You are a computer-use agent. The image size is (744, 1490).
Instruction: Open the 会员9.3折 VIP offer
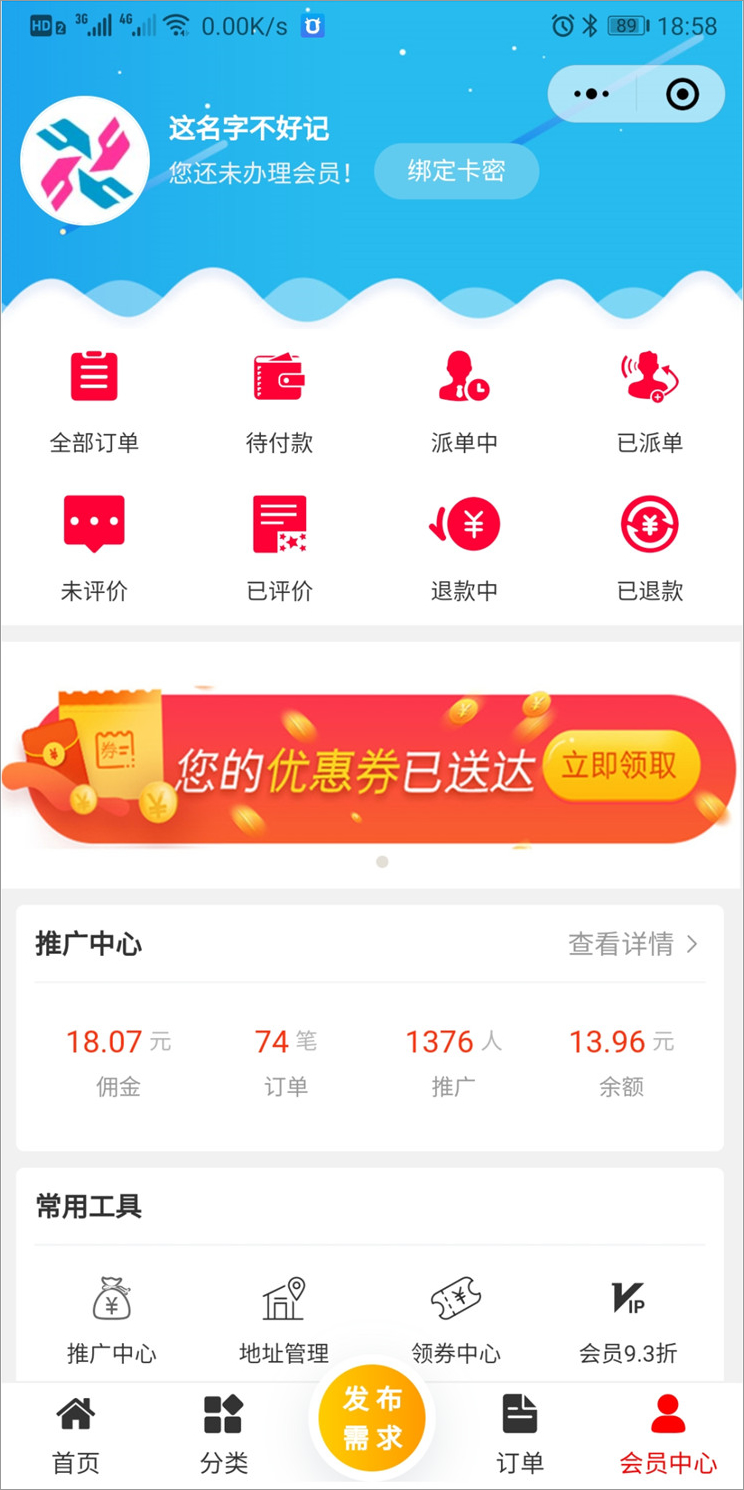pos(628,1320)
